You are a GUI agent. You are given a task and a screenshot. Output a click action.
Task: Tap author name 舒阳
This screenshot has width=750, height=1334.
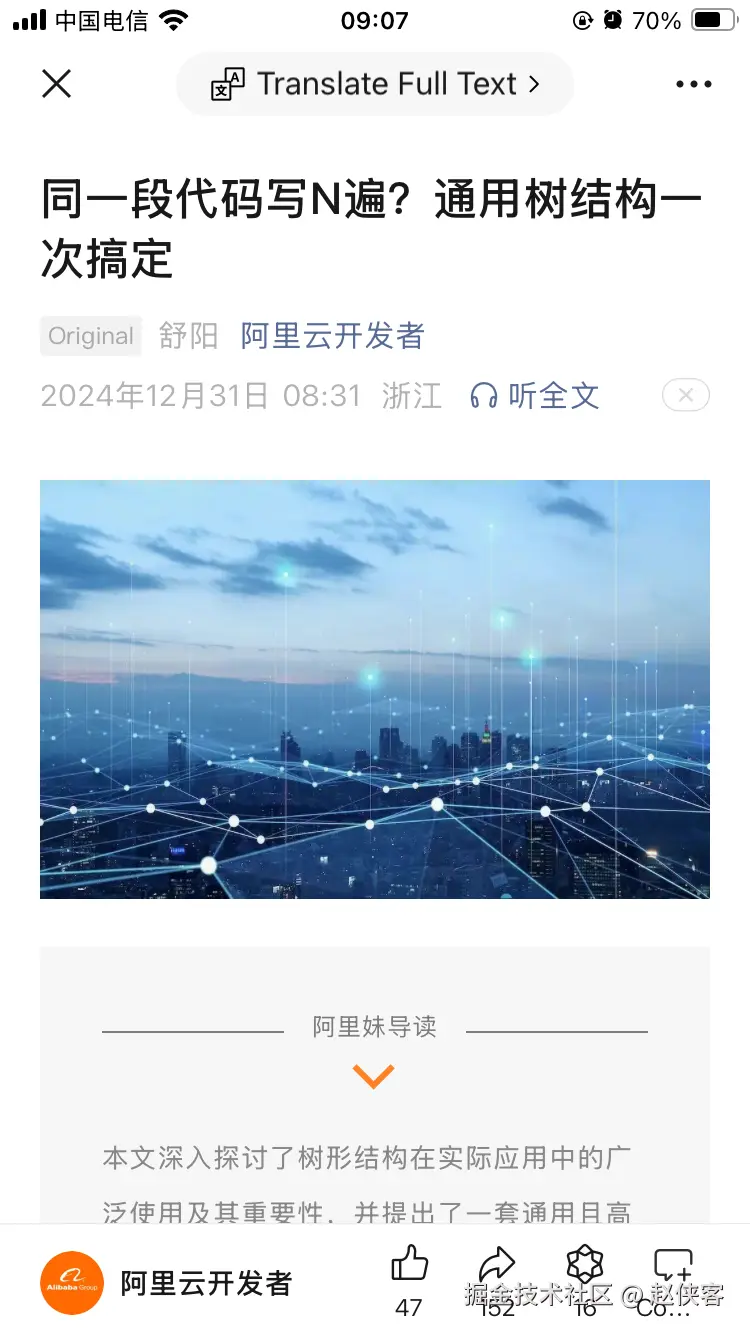(187, 336)
